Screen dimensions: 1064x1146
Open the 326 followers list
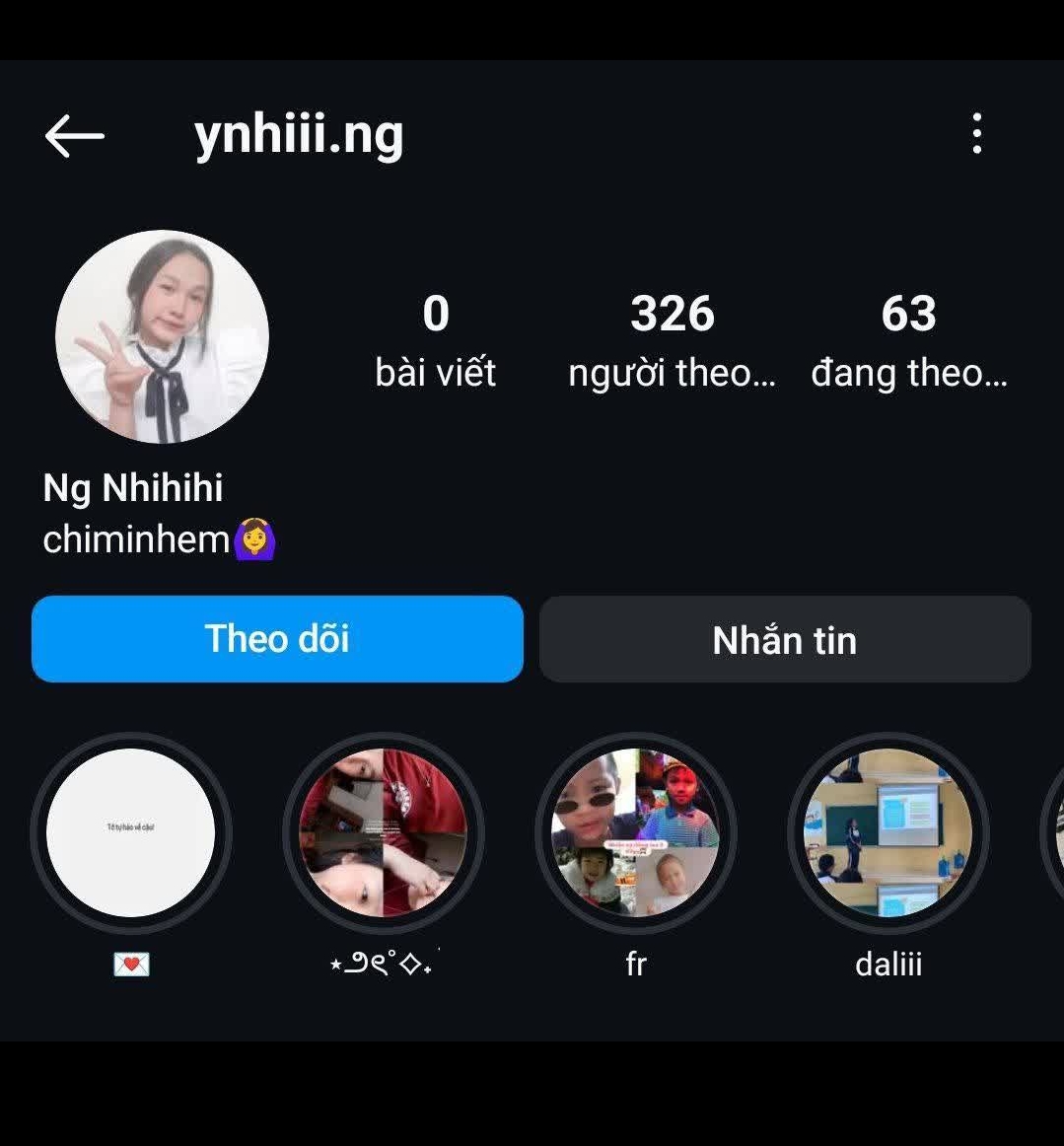pyautogui.click(x=672, y=340)
